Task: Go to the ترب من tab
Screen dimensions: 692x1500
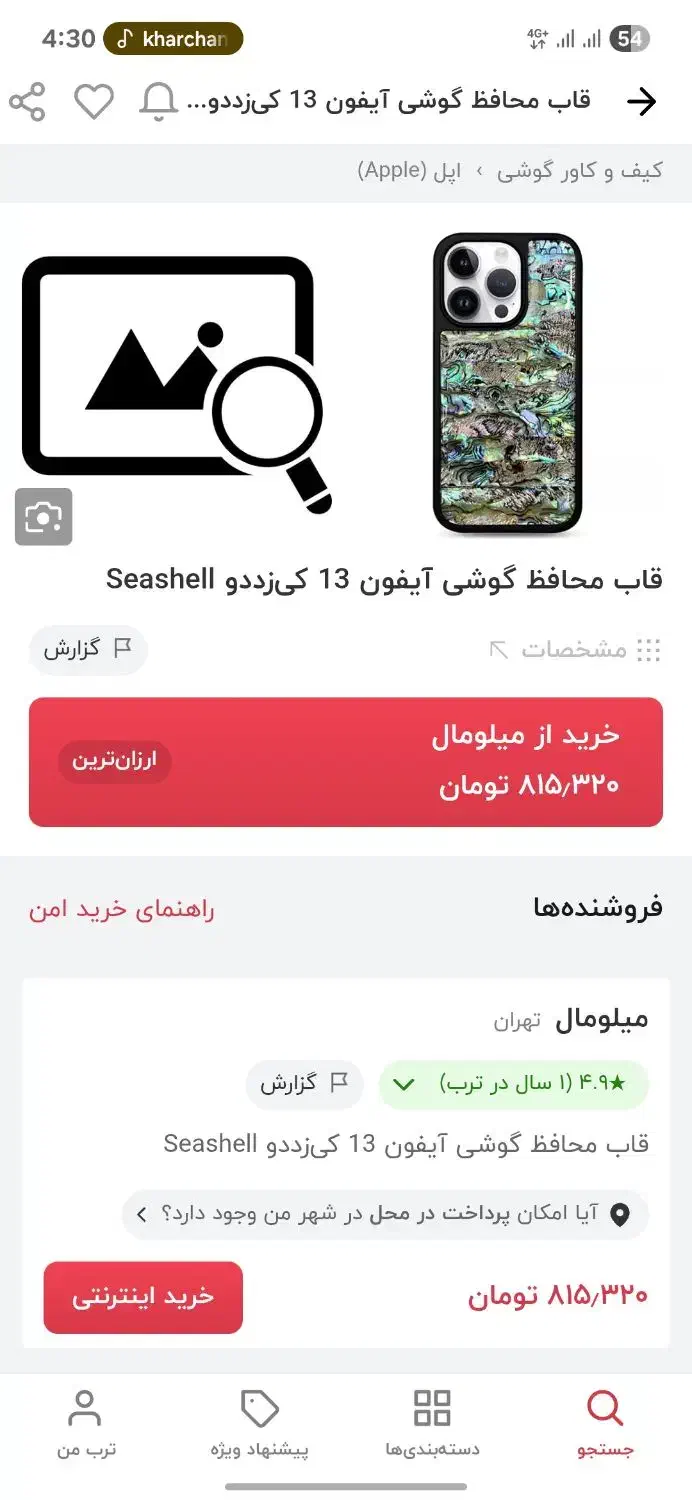Action: tap(86, 1423)
